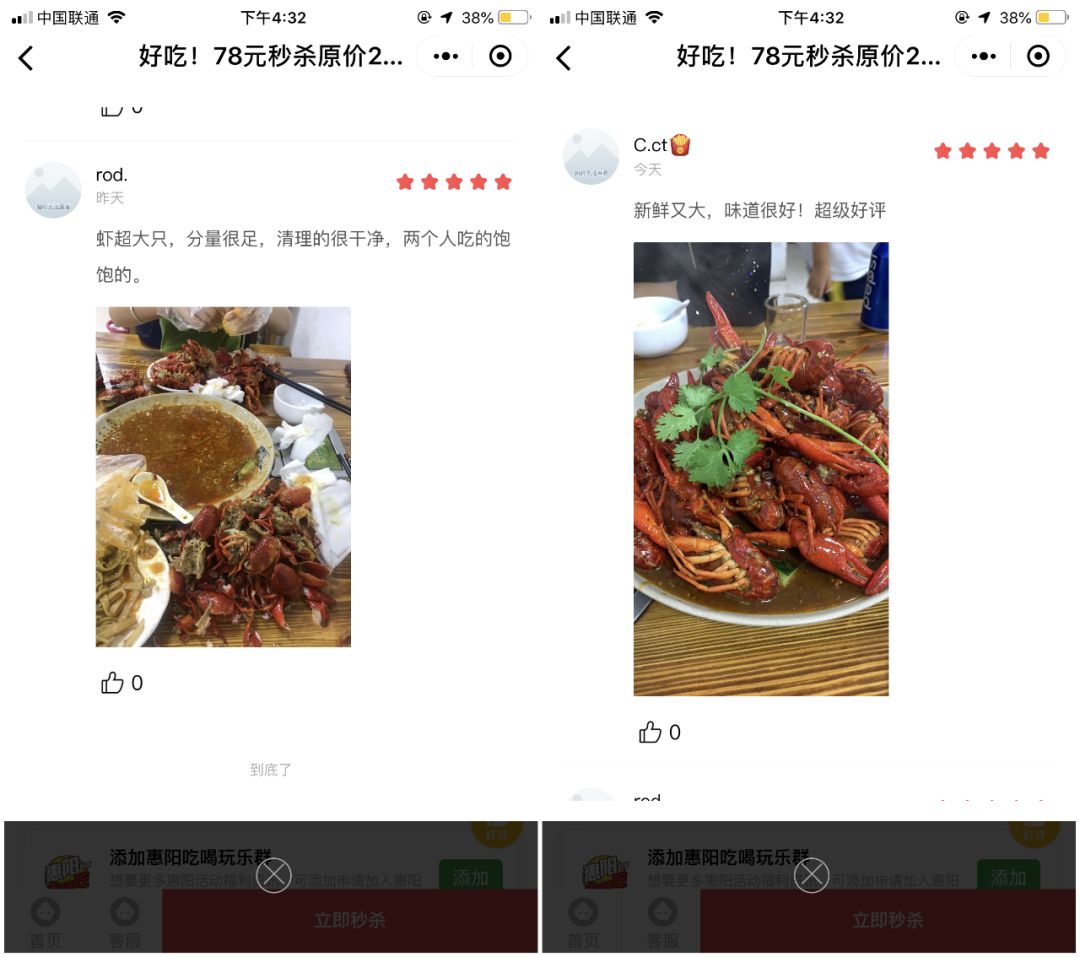Open rod.'s profile avatar
The height and width of the screenshot is (957, 1080).
pyautogui.click(x=53, y=189)
